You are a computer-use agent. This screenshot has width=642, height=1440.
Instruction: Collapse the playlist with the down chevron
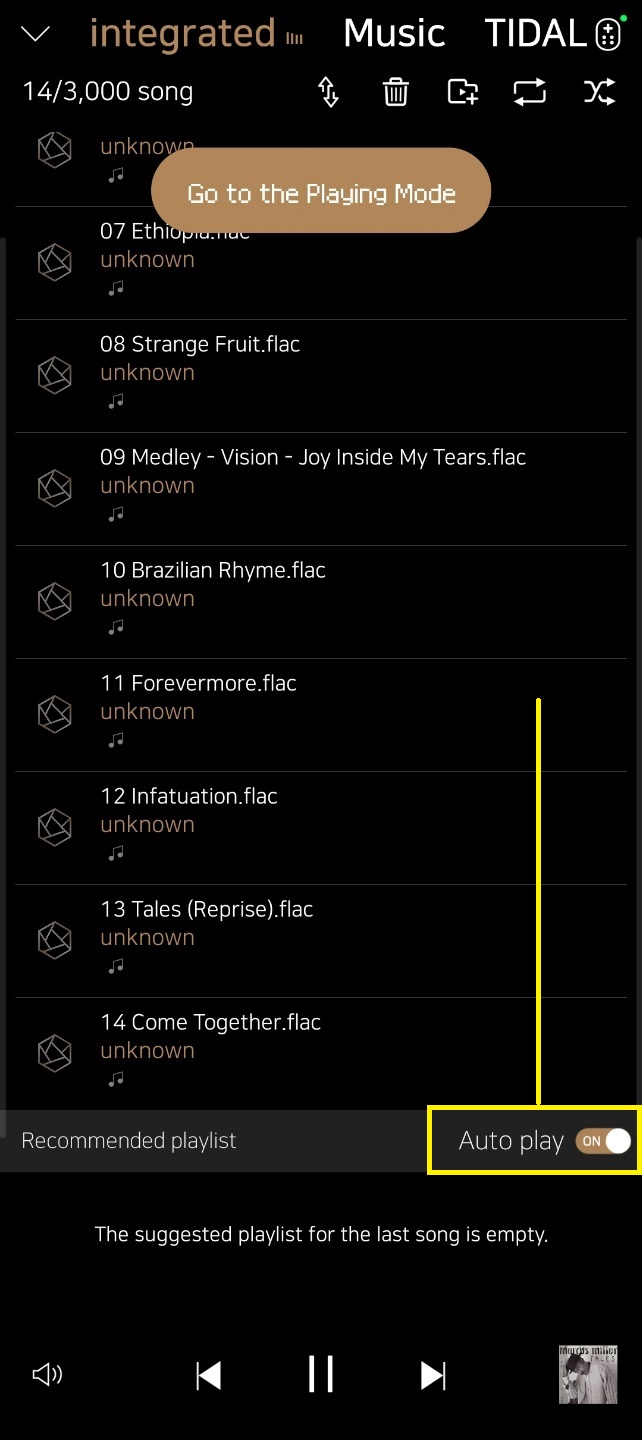35,35
